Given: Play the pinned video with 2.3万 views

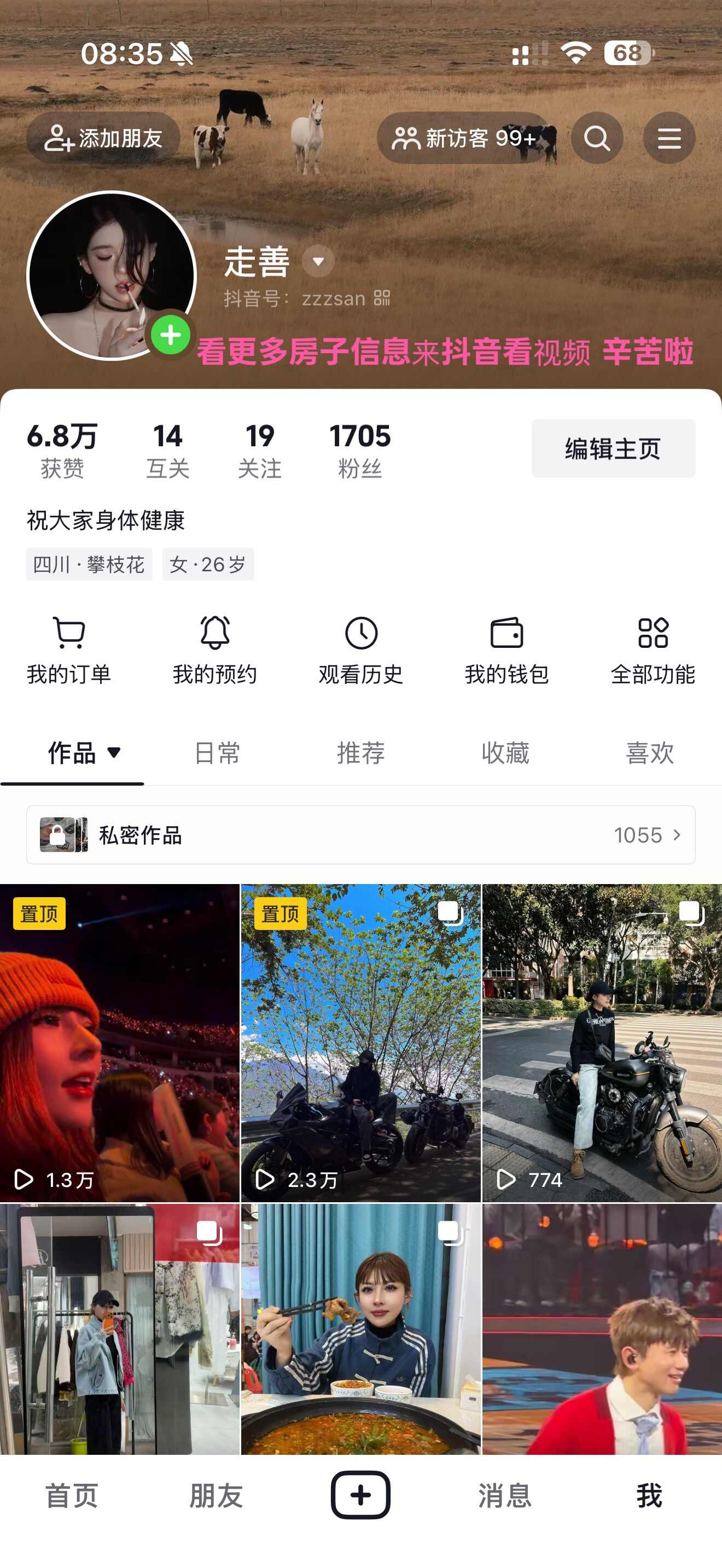Looking at the screenshot, I should 361,1042.
